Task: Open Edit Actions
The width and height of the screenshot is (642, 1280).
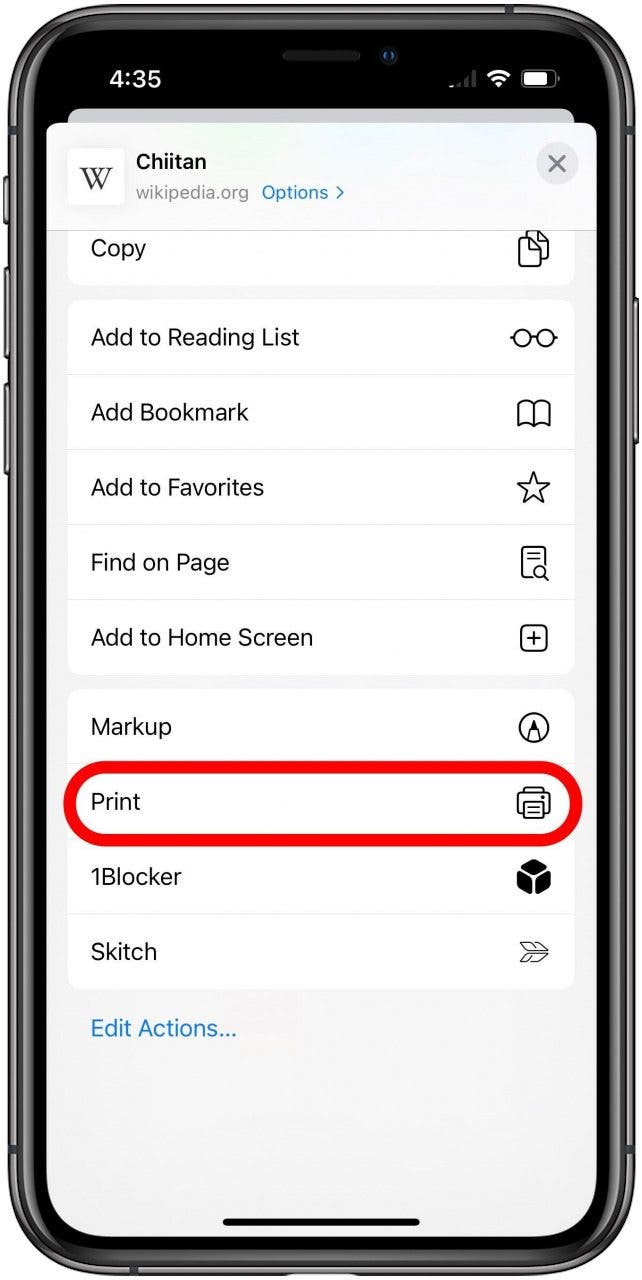Action: 164,1028
